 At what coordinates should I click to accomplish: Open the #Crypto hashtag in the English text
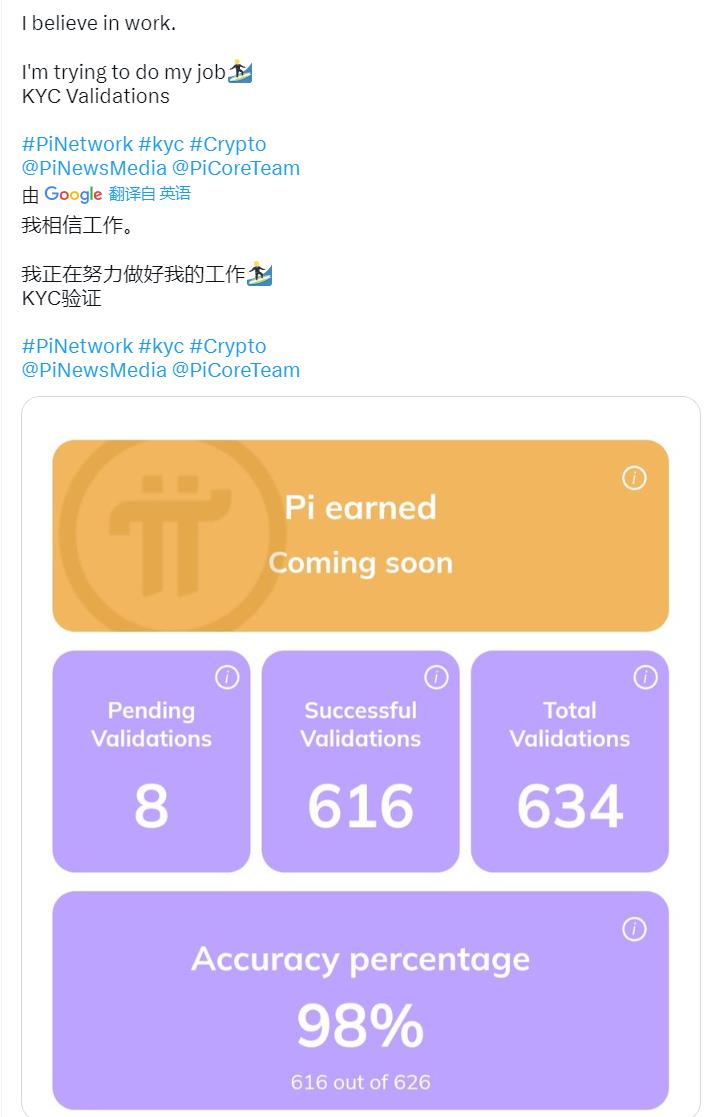tap(227, 144)
